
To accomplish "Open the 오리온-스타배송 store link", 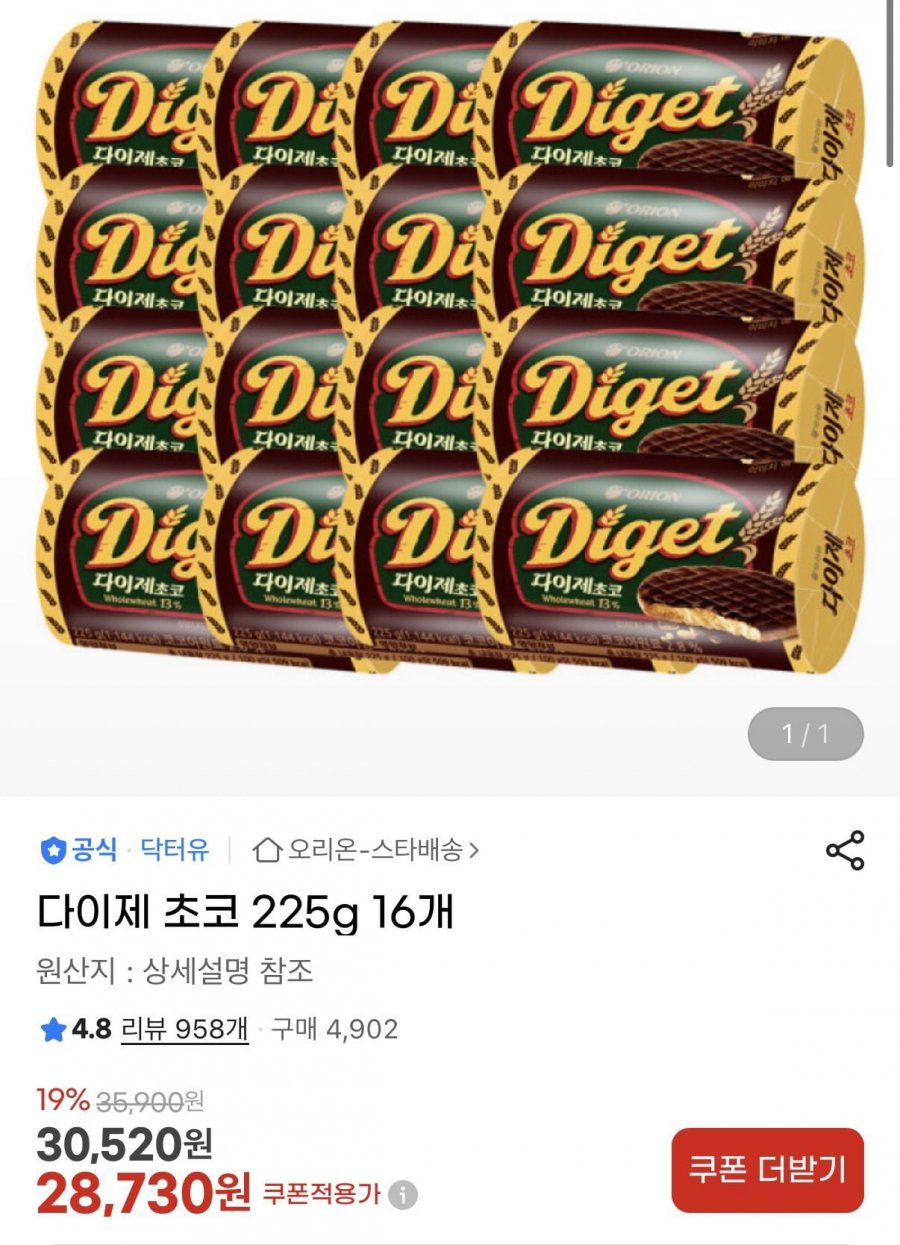I will 367,851.
